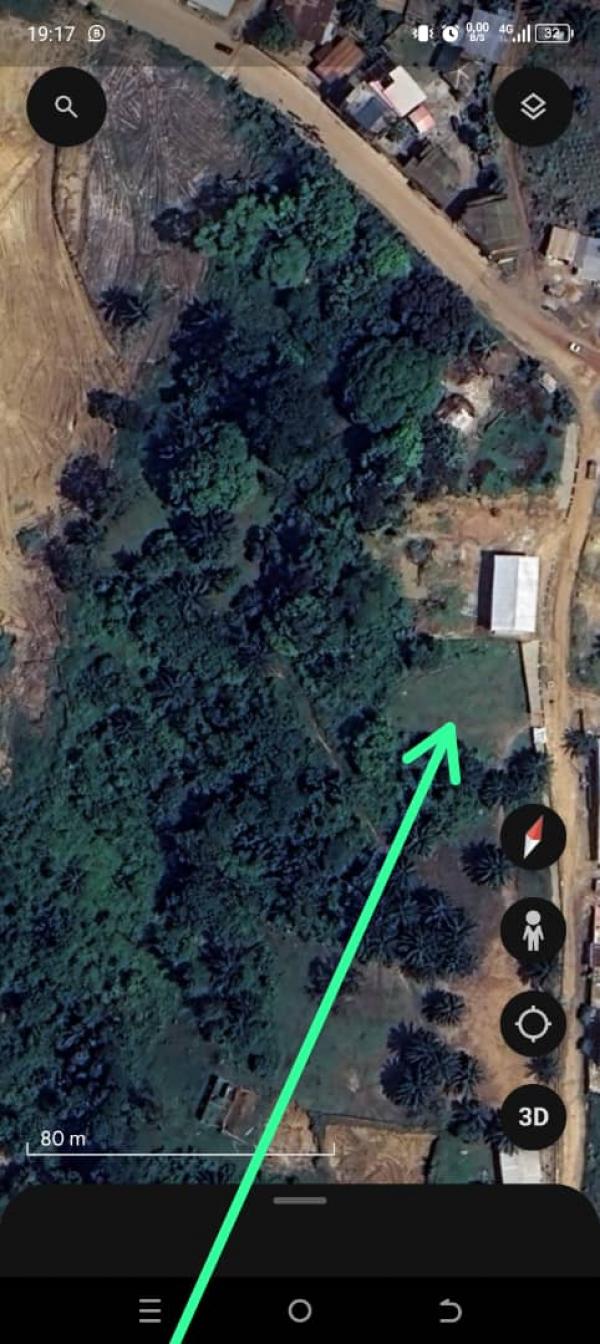Go back with system back button
The width and height of the screenshot is (600, 1344).
(x=450, y=1310)
